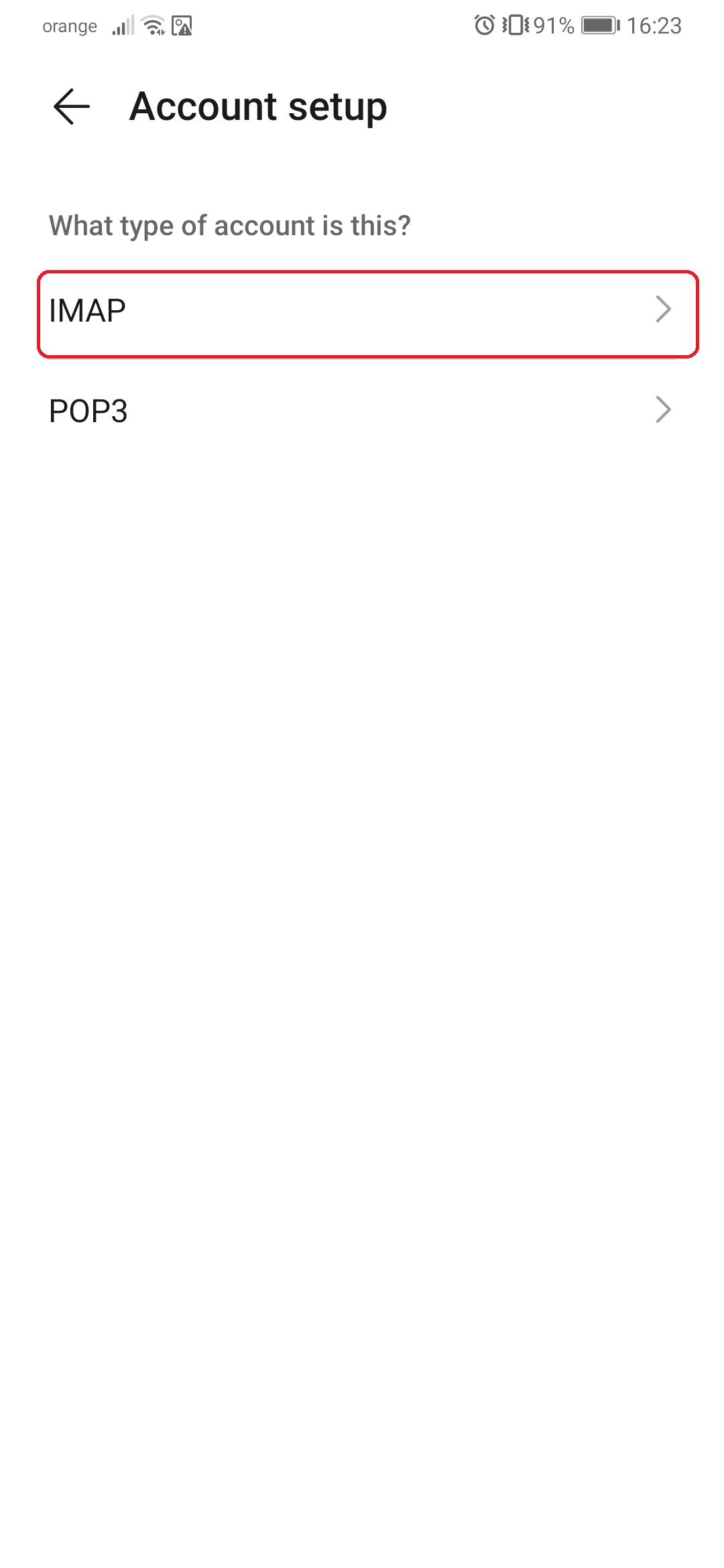Go back from Account setup
Image resolution: width=724 pixels, height=1568 pixels.
coord(72,107)
